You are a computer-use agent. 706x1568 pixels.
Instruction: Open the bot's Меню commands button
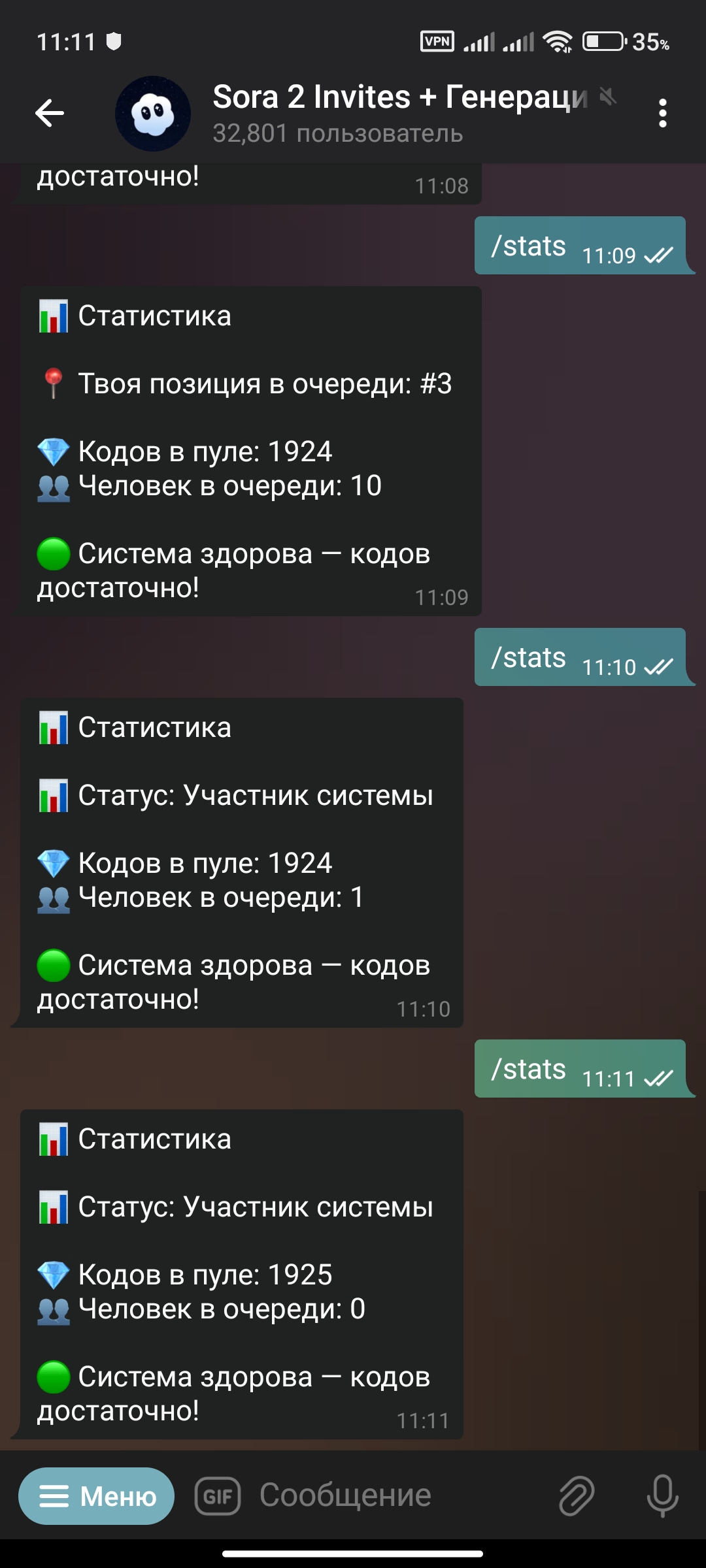97,1495
